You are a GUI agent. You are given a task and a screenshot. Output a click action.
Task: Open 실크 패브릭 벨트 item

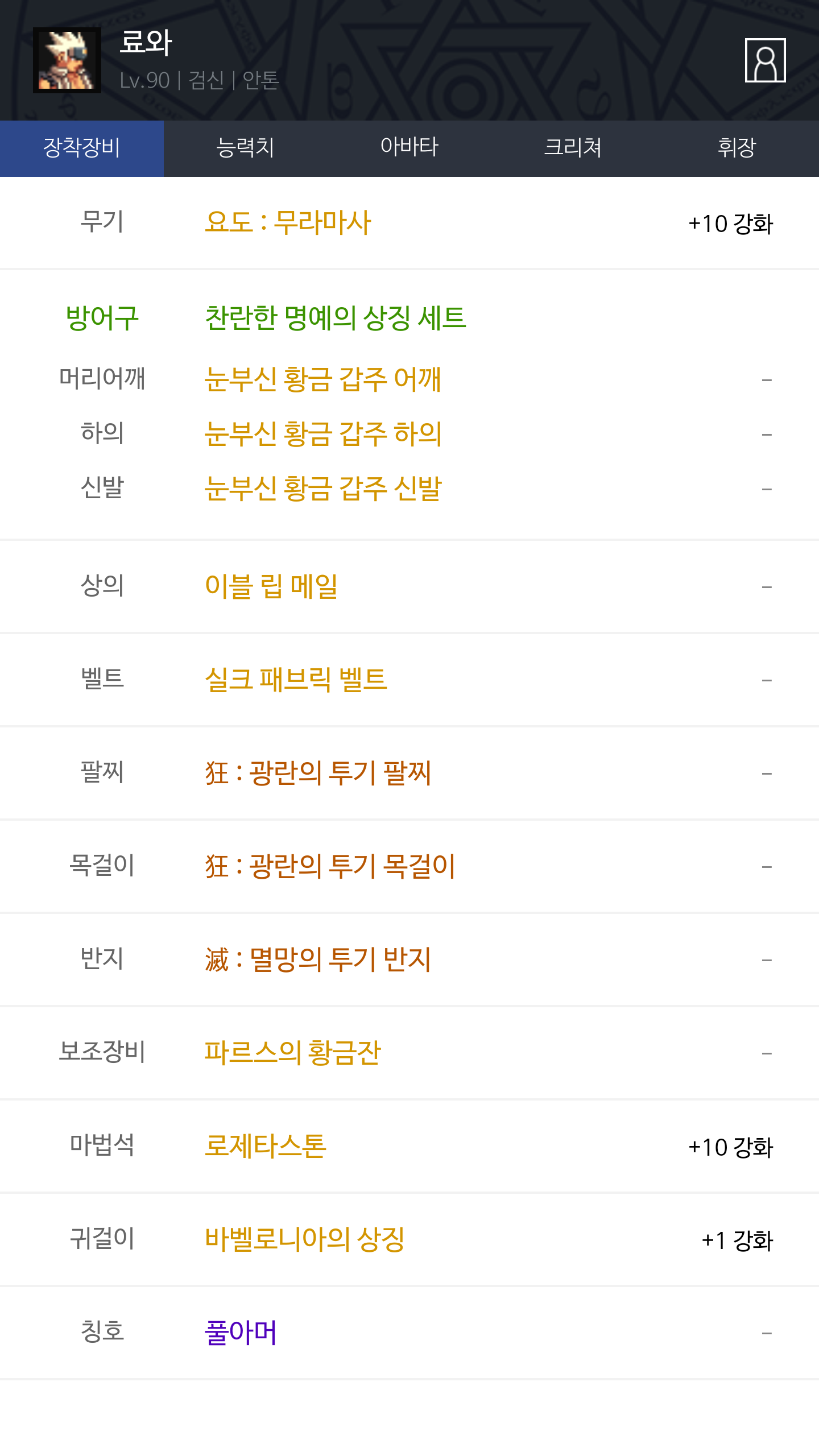coord(296,680)
